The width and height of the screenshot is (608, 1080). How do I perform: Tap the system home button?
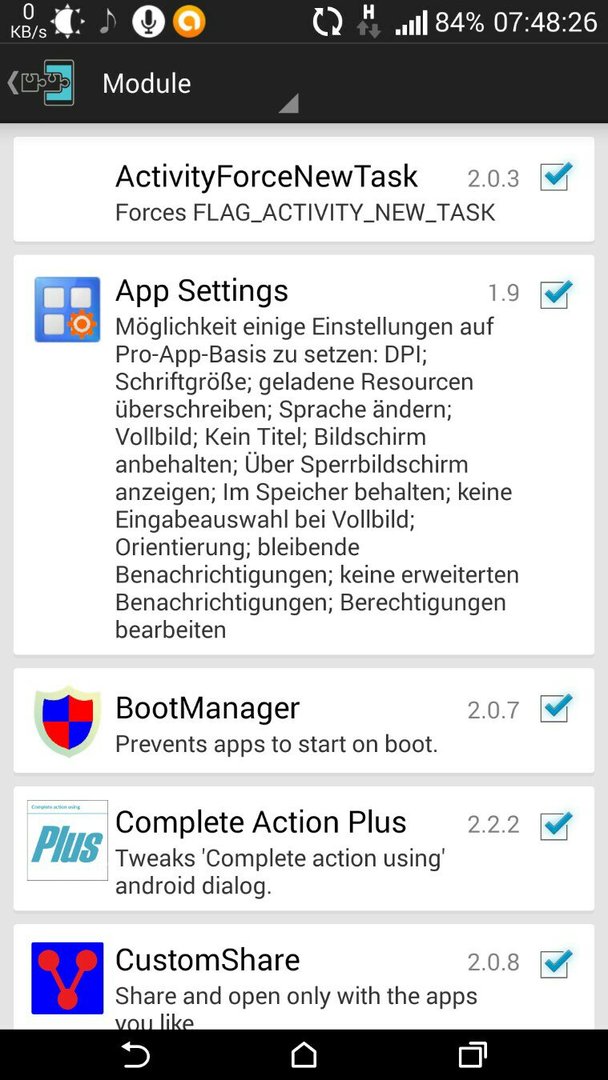(304, 1055)
